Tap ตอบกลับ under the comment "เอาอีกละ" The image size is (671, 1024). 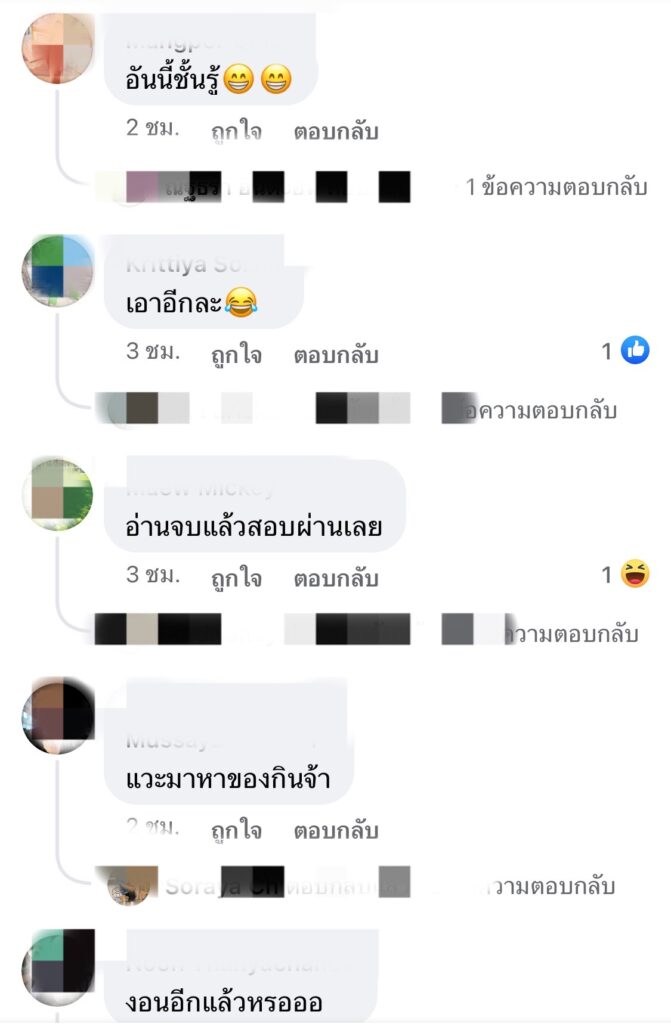pos(336,354)
